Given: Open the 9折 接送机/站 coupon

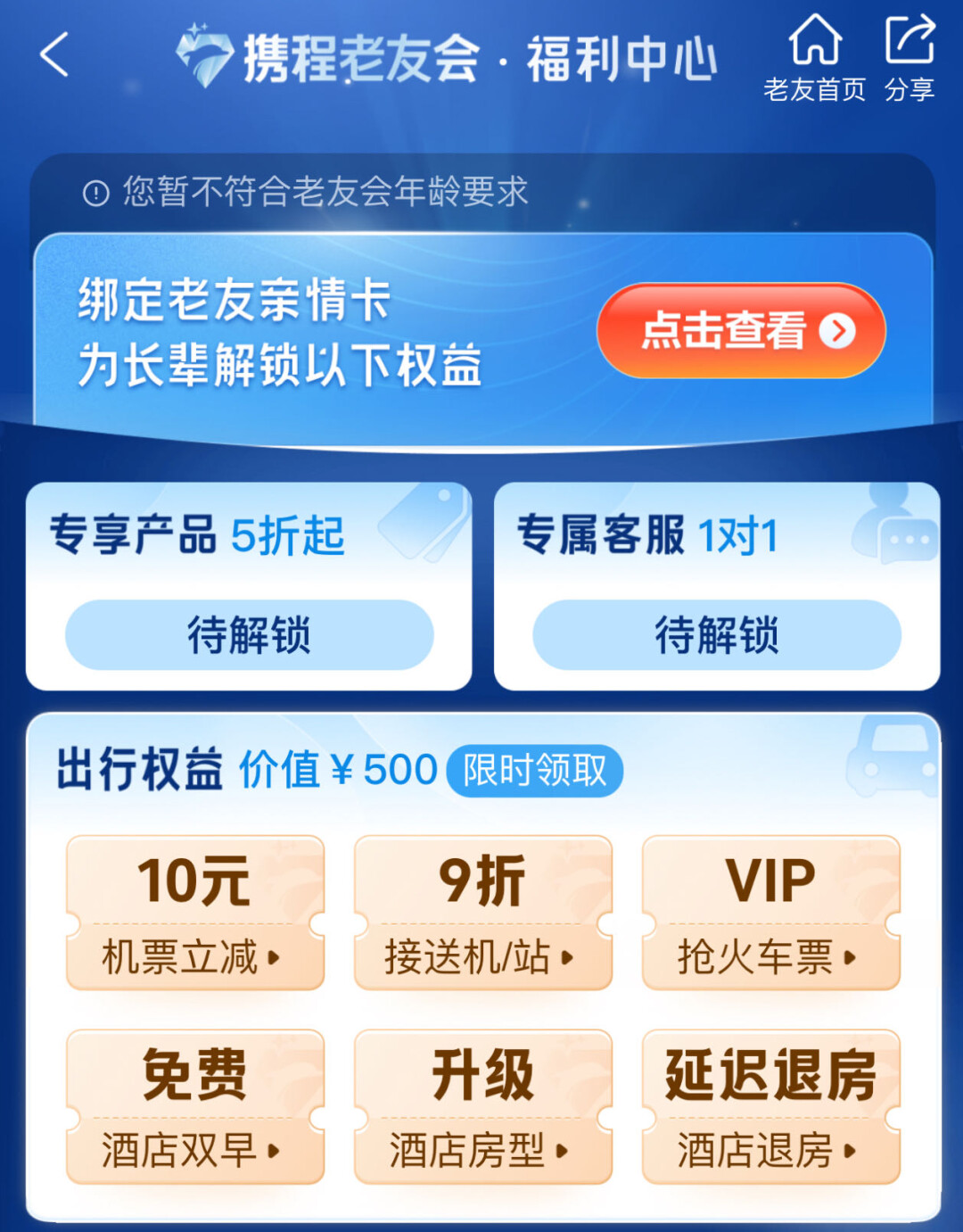Looking at the screenshot, I should (483, 913).
